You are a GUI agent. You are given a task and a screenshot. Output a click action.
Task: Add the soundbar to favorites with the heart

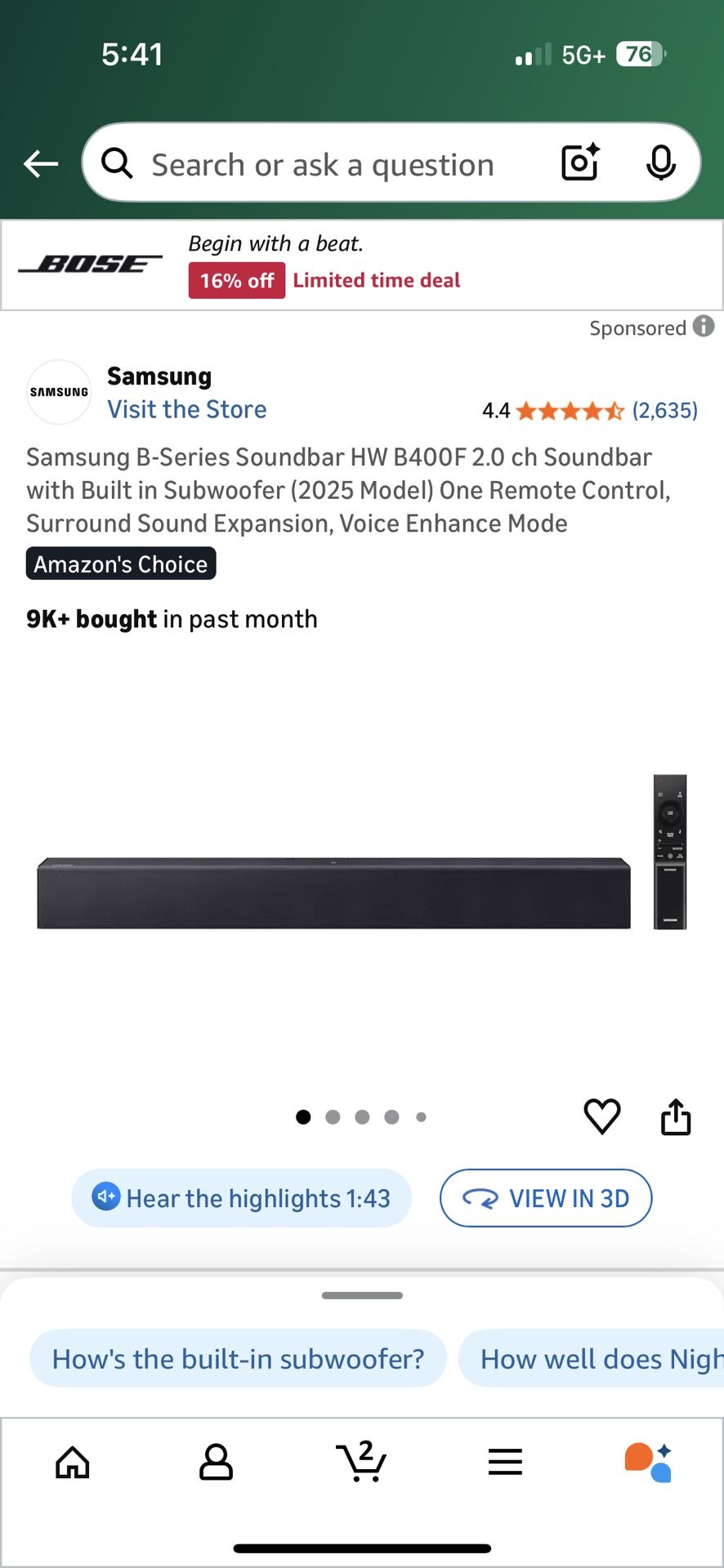click(x=603, y=1116)
